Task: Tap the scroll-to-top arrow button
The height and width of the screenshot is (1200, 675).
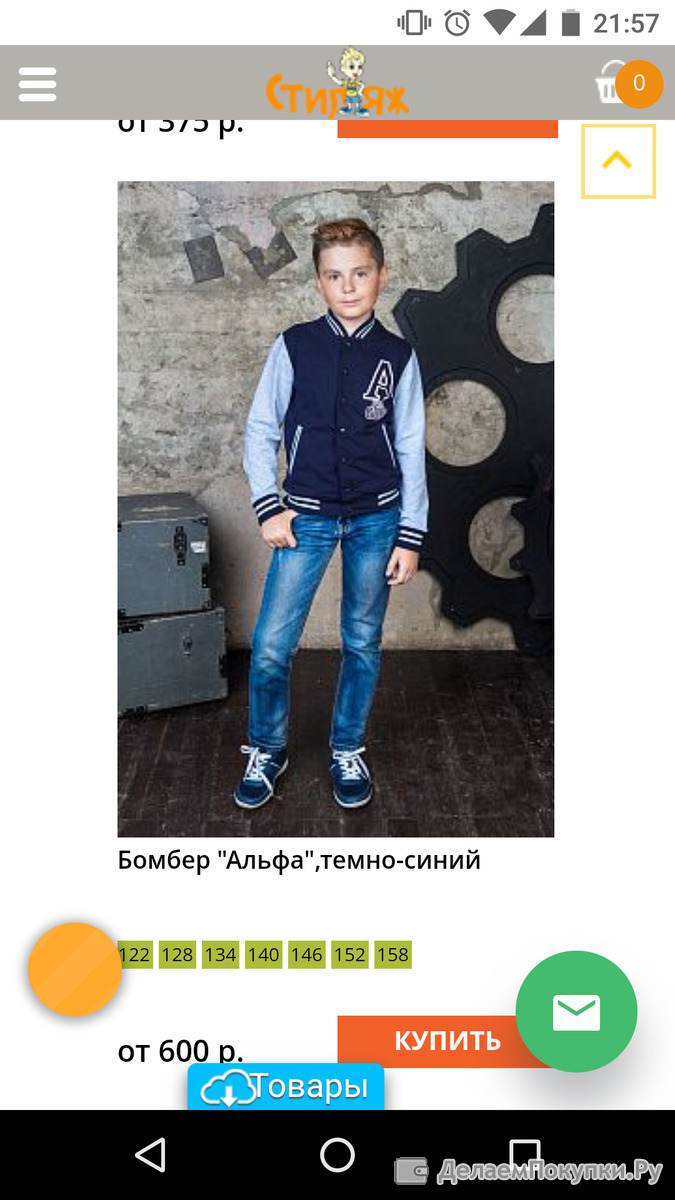Action: (x=618, y=160)
